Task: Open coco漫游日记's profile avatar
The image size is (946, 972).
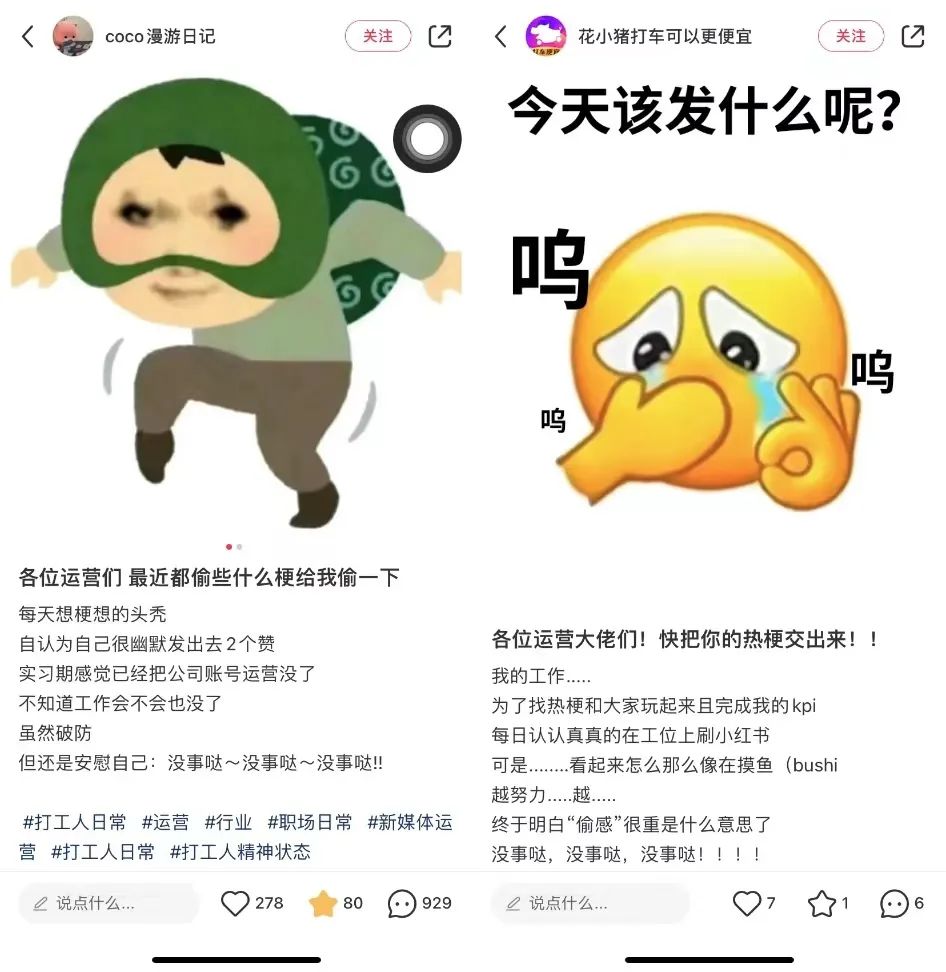Action: point(73,36)
